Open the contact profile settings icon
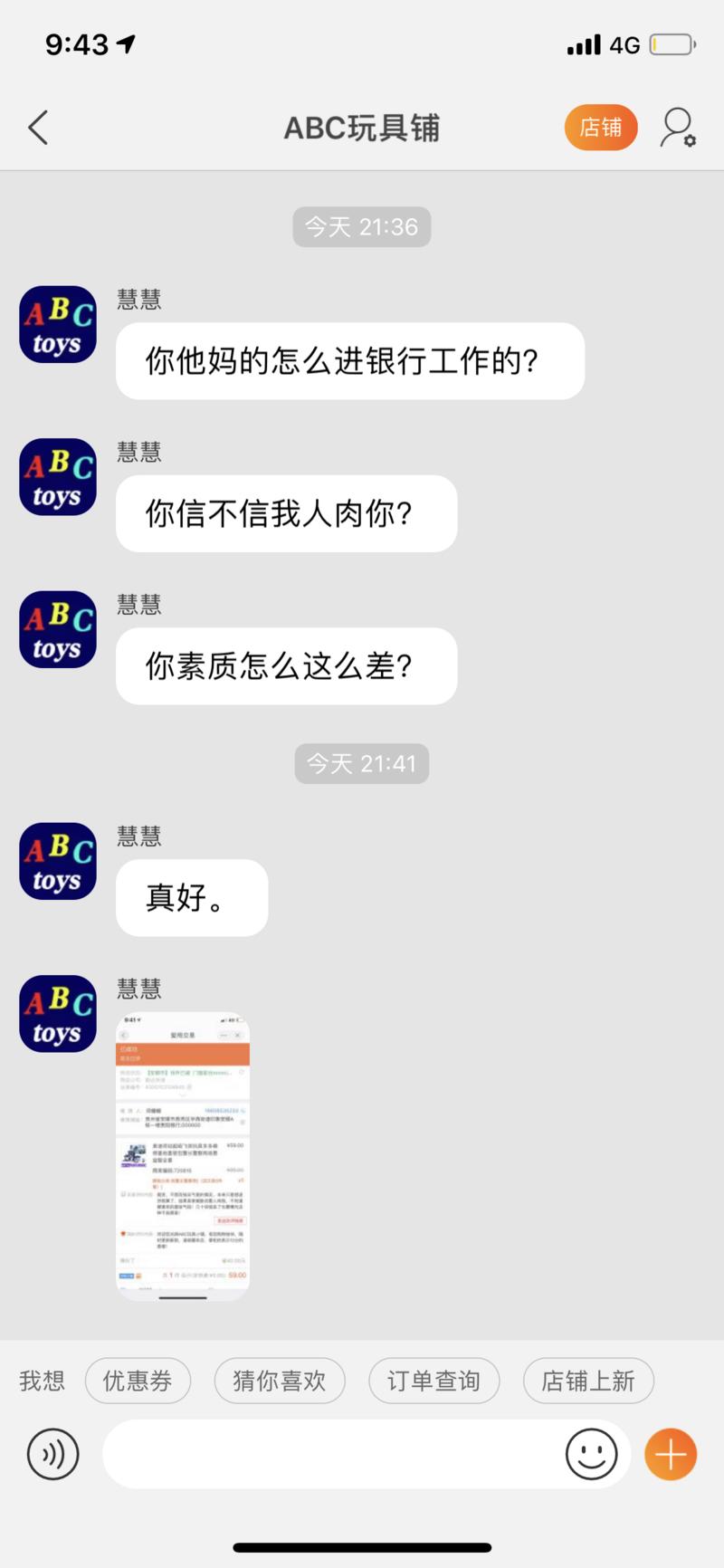This screenshot has height=1568, width=724. pos(677,128)
